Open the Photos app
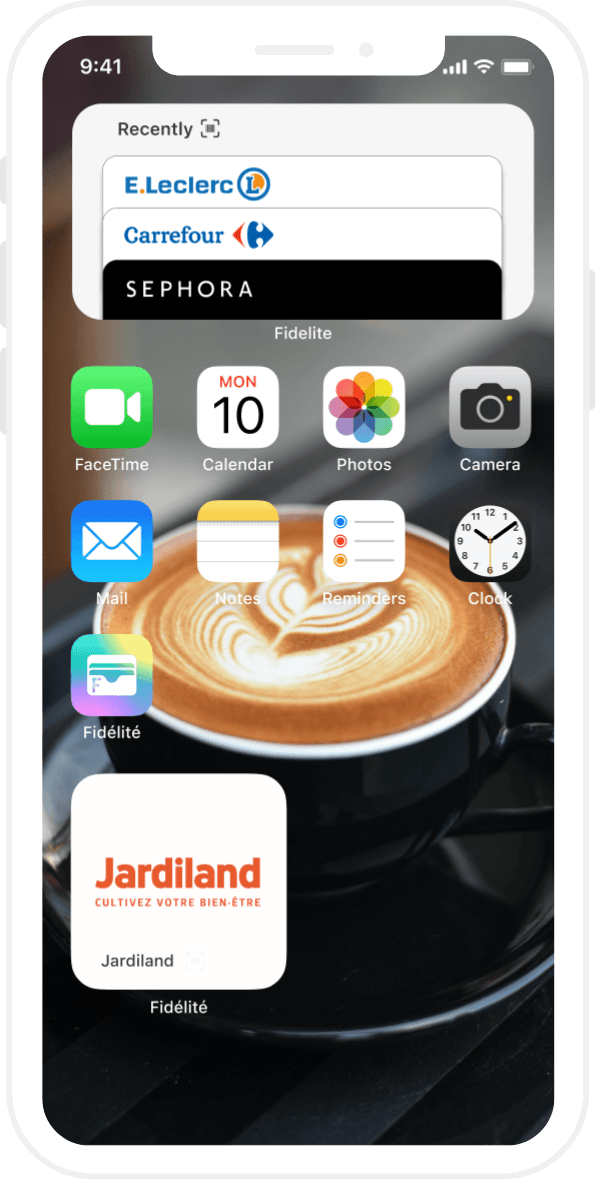Image resolution: width=600 pixels, height=1180 pixels. 364,407
